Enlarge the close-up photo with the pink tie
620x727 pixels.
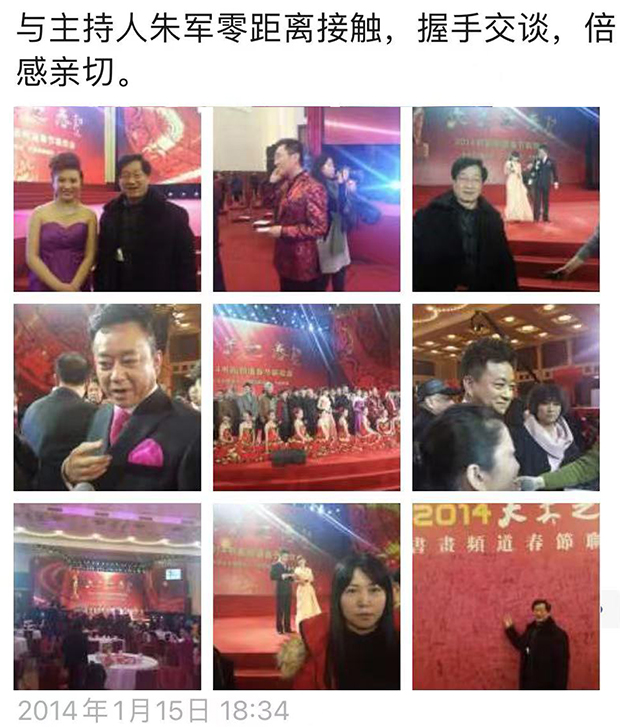(107, 397)
